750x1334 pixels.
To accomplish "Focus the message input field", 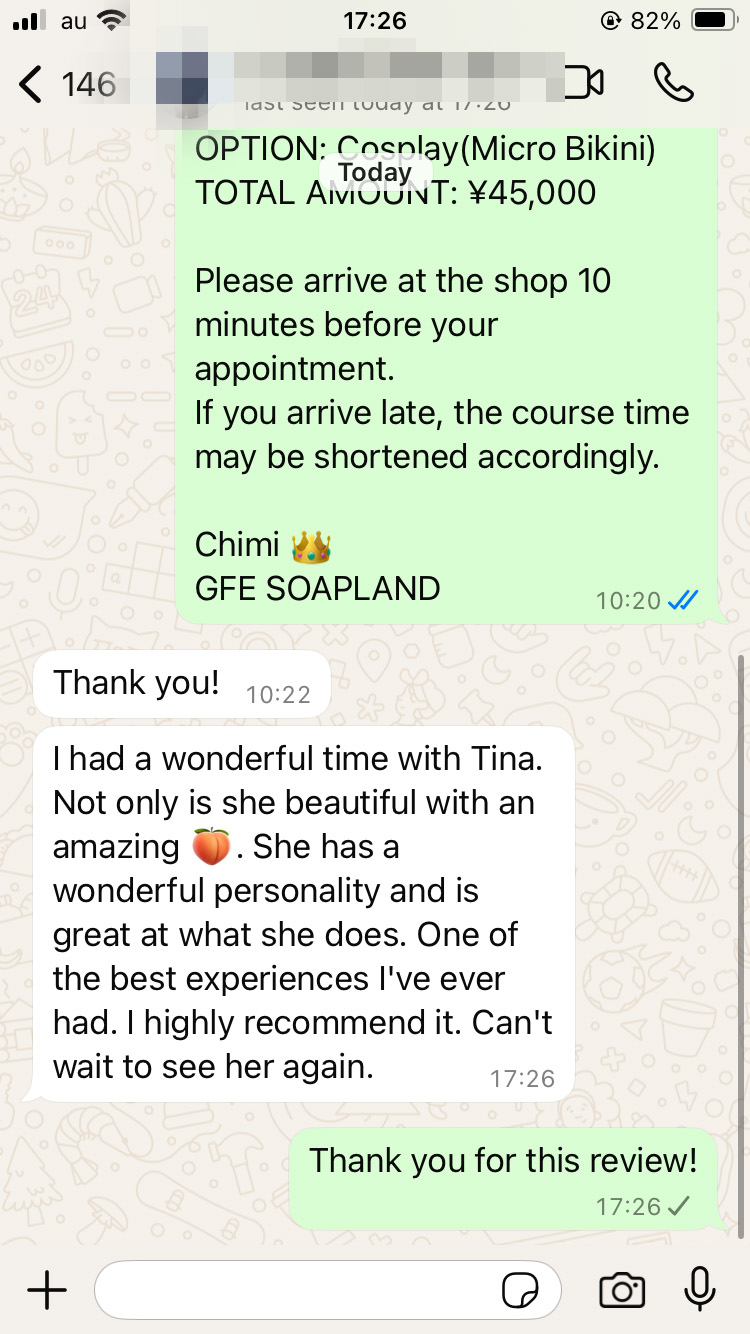I will (300, 1290).
